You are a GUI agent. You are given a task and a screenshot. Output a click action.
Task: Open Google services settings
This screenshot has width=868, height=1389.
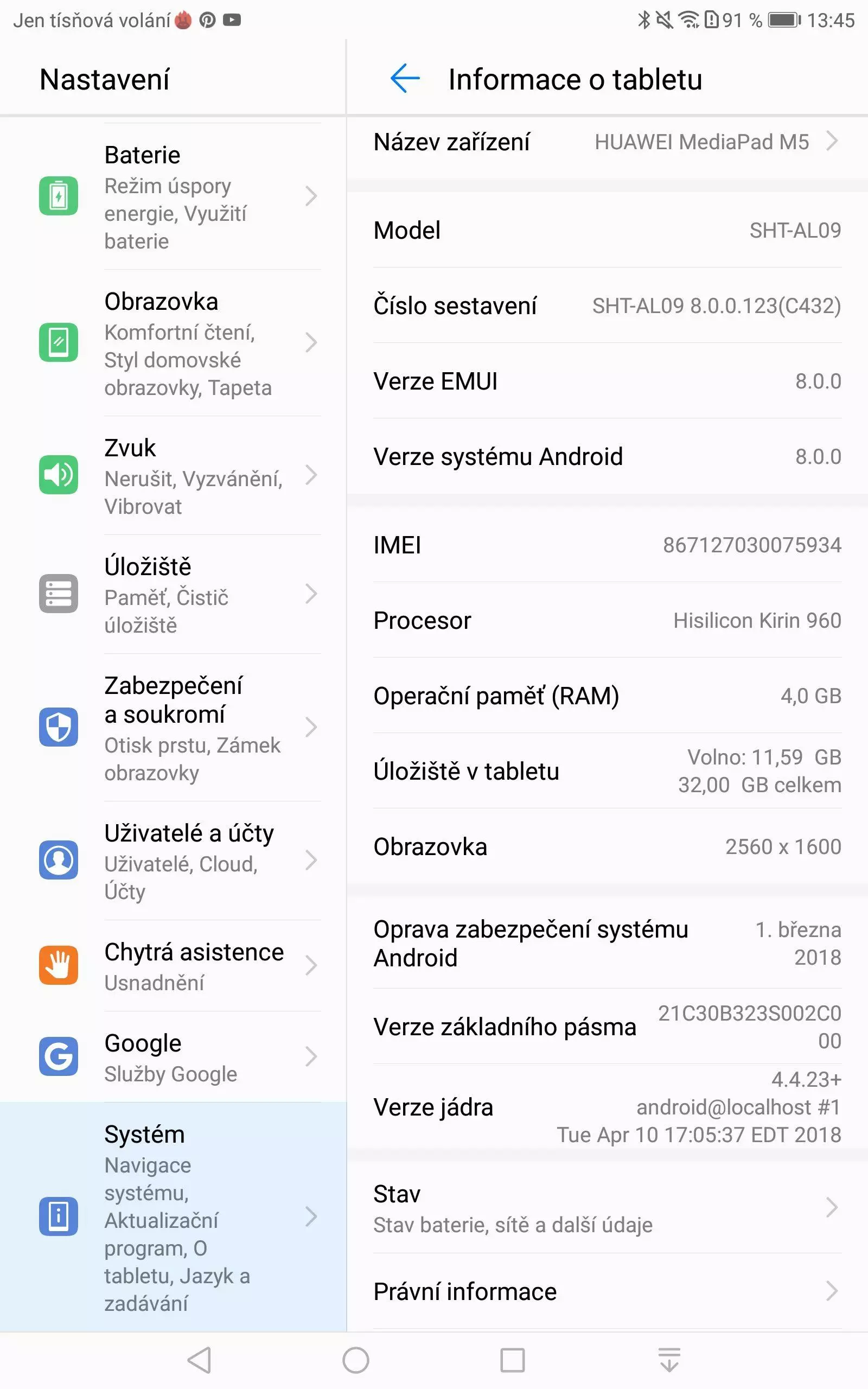click(174, 1056)
